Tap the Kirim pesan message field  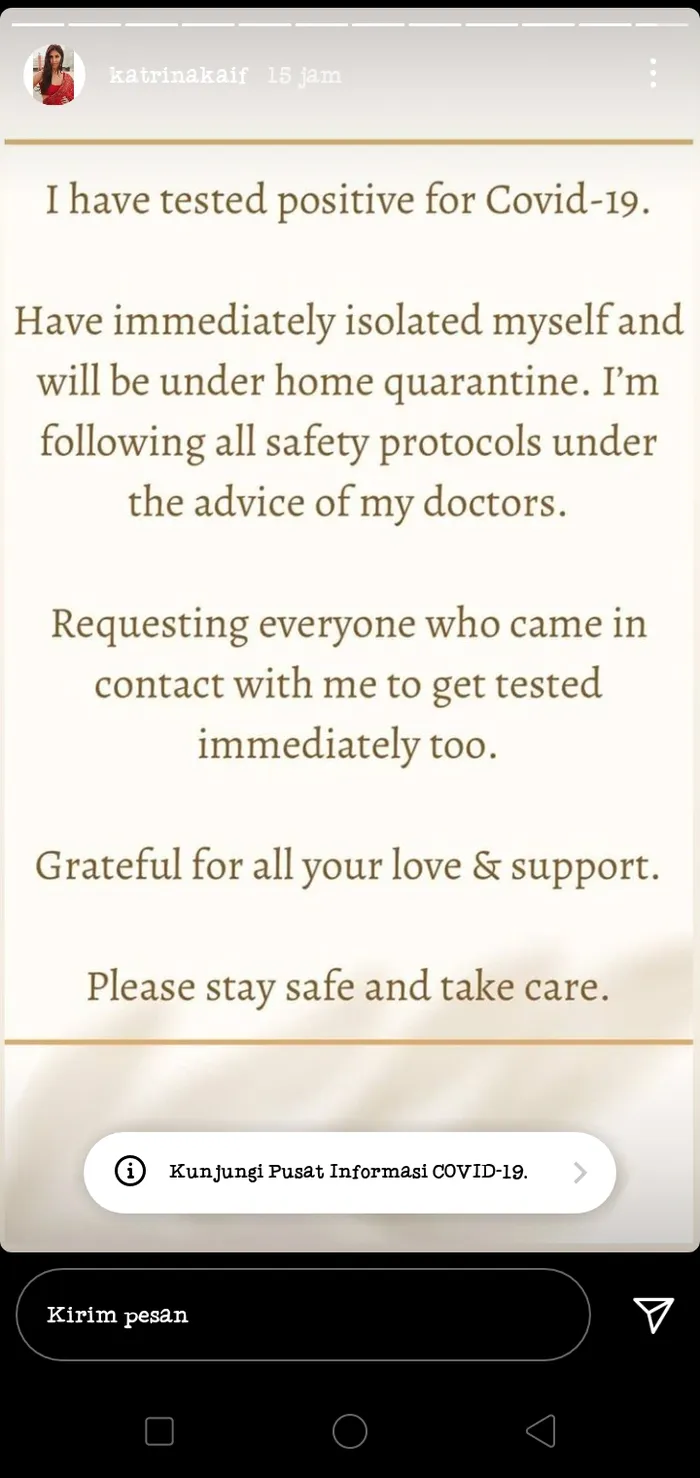coord(303,1315)
